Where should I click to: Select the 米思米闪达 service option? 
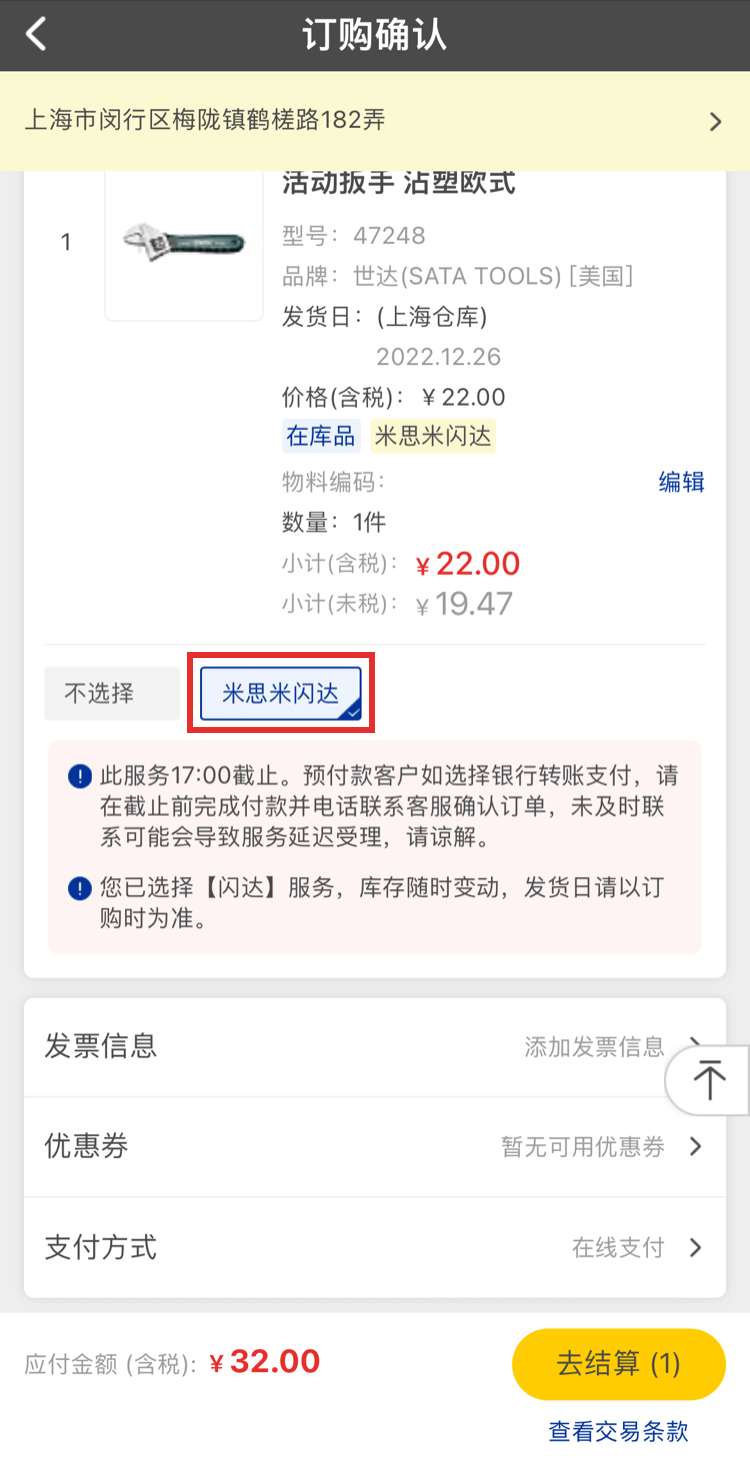click(x=281, y=692)
